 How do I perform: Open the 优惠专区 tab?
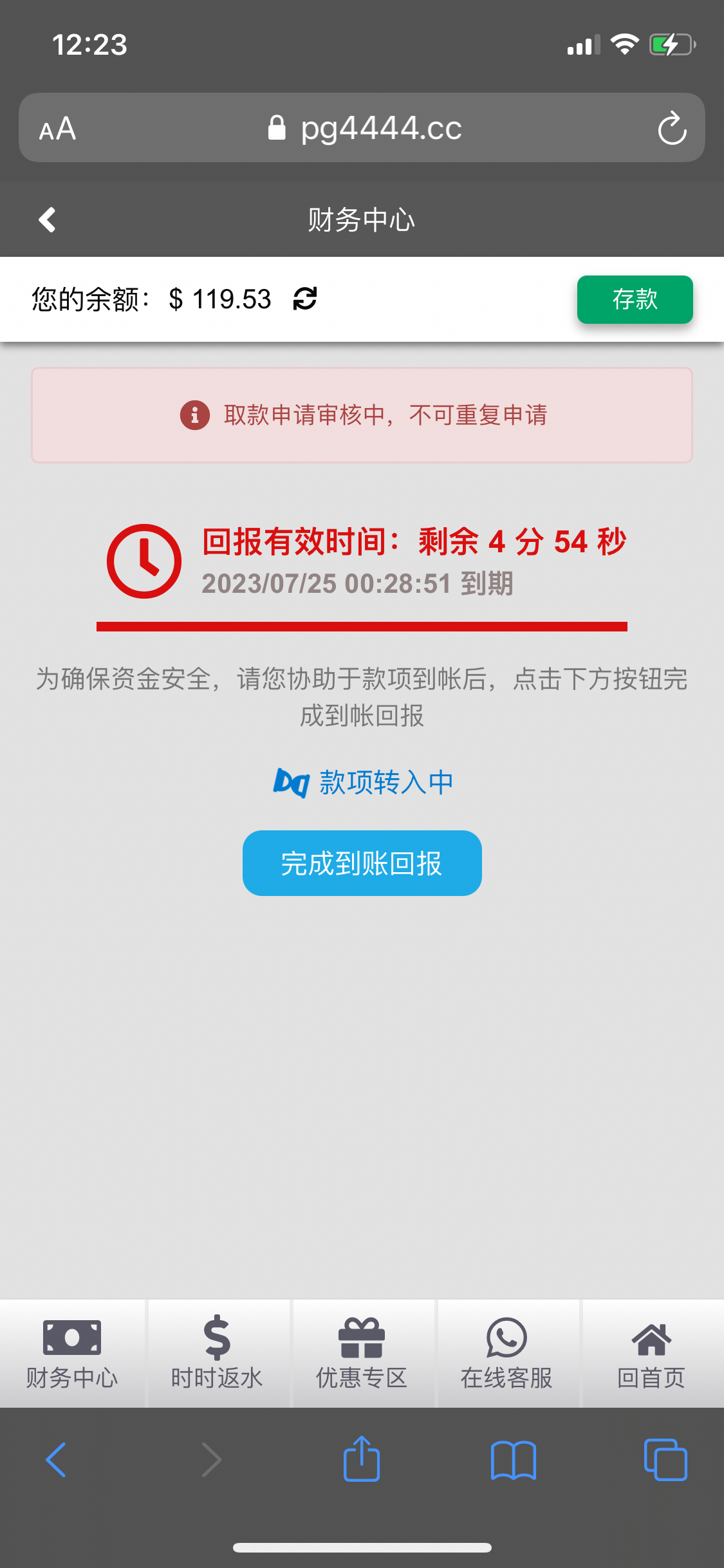point(362,1353)
